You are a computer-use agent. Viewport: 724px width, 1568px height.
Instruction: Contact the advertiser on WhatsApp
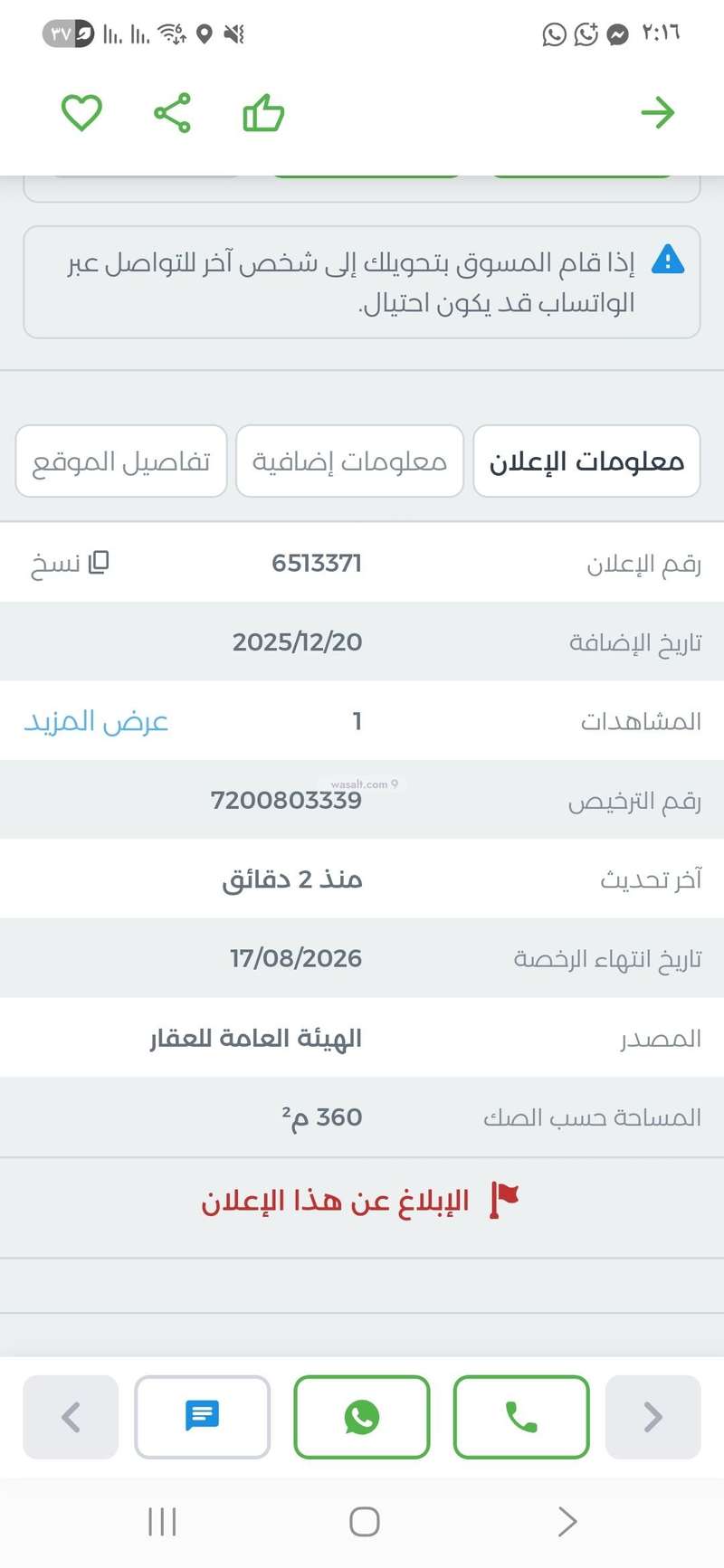pos(362,1417)
